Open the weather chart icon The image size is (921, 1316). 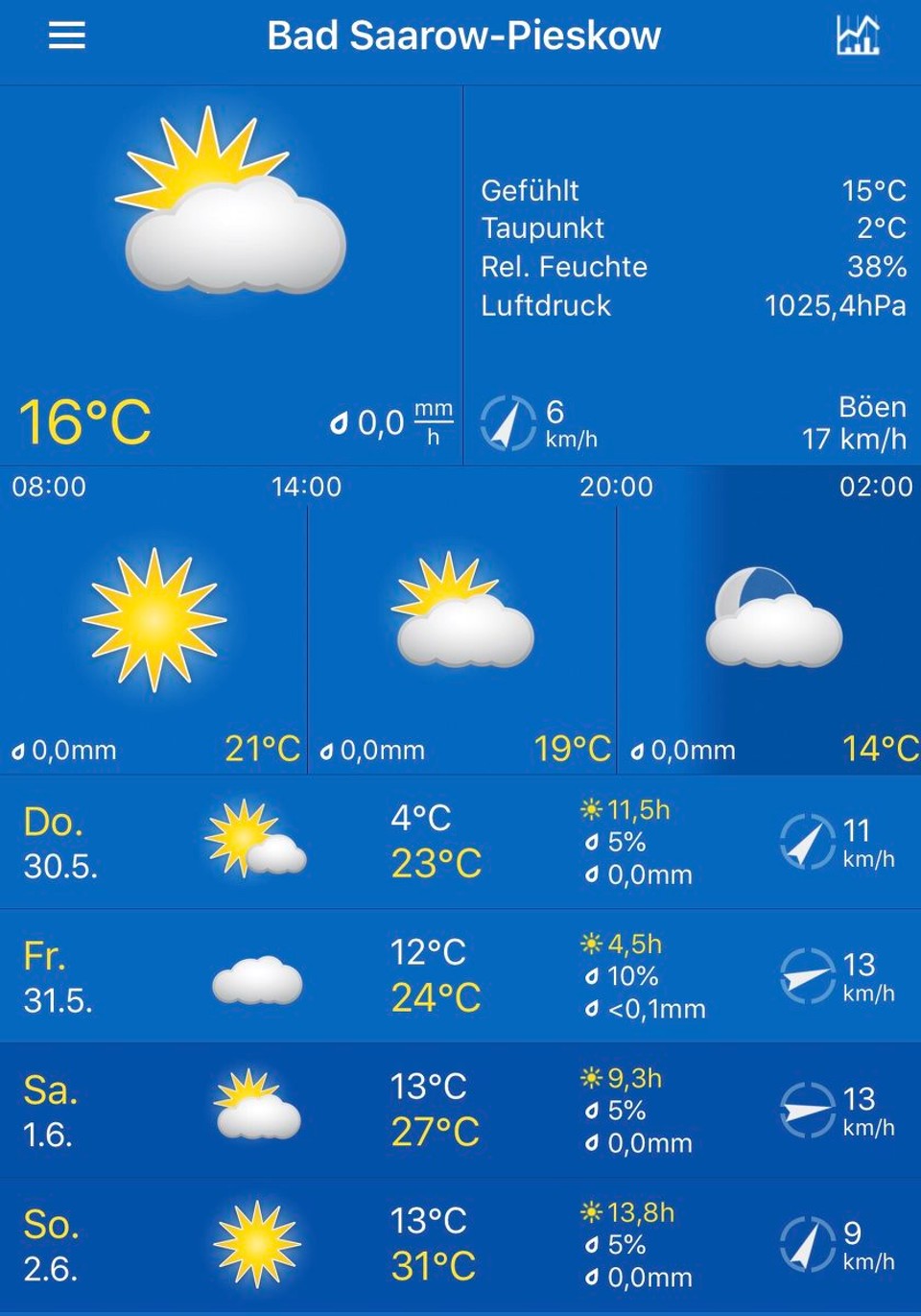click(x=857, y=36)
